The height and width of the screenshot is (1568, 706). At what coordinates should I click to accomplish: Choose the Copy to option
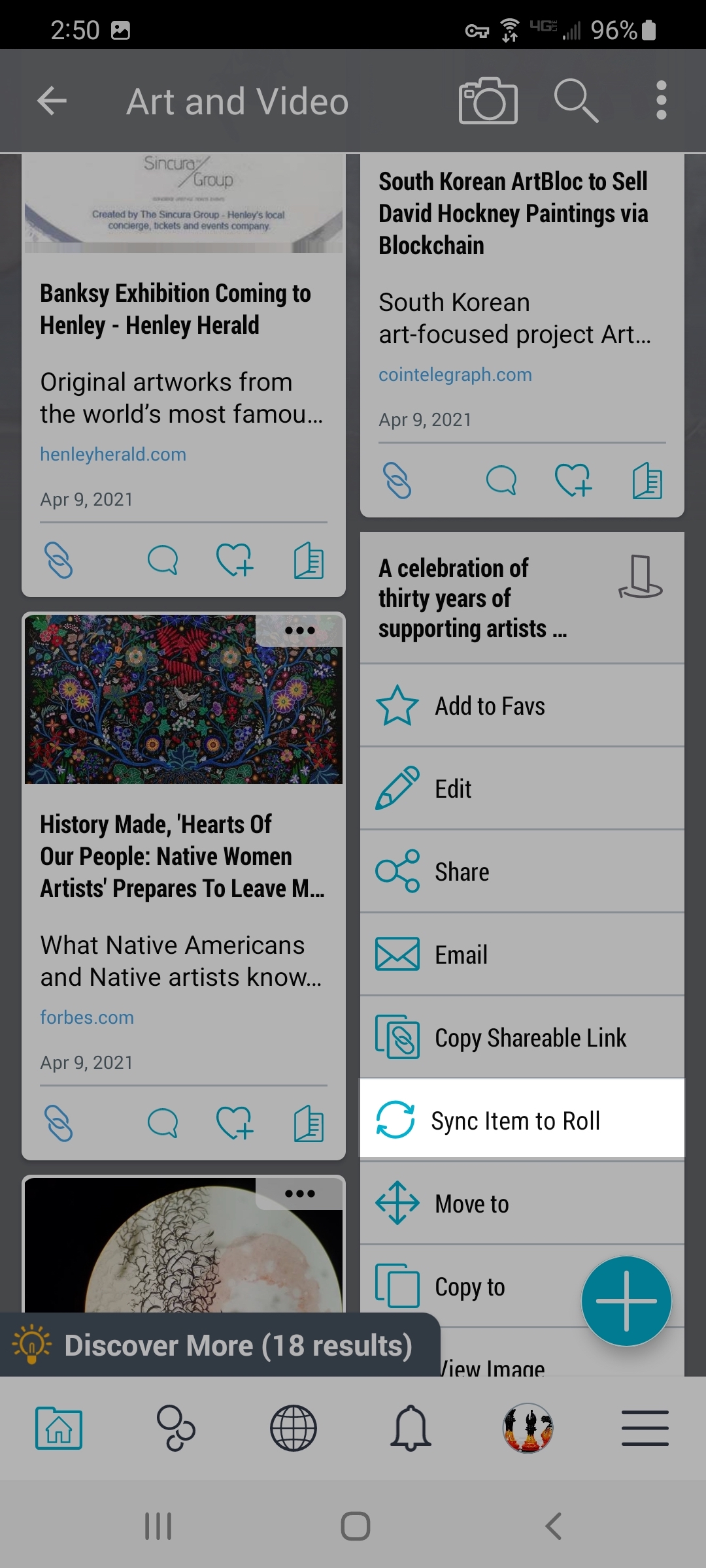point(471,1286)
